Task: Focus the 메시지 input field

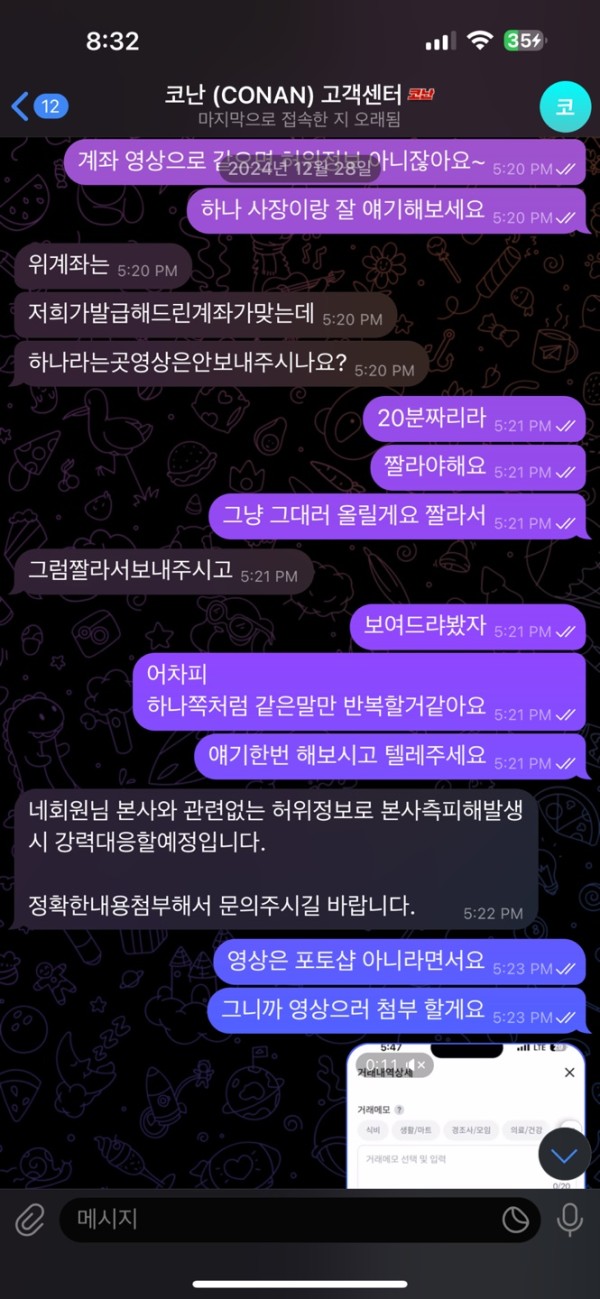Action: pos(280,1219)
